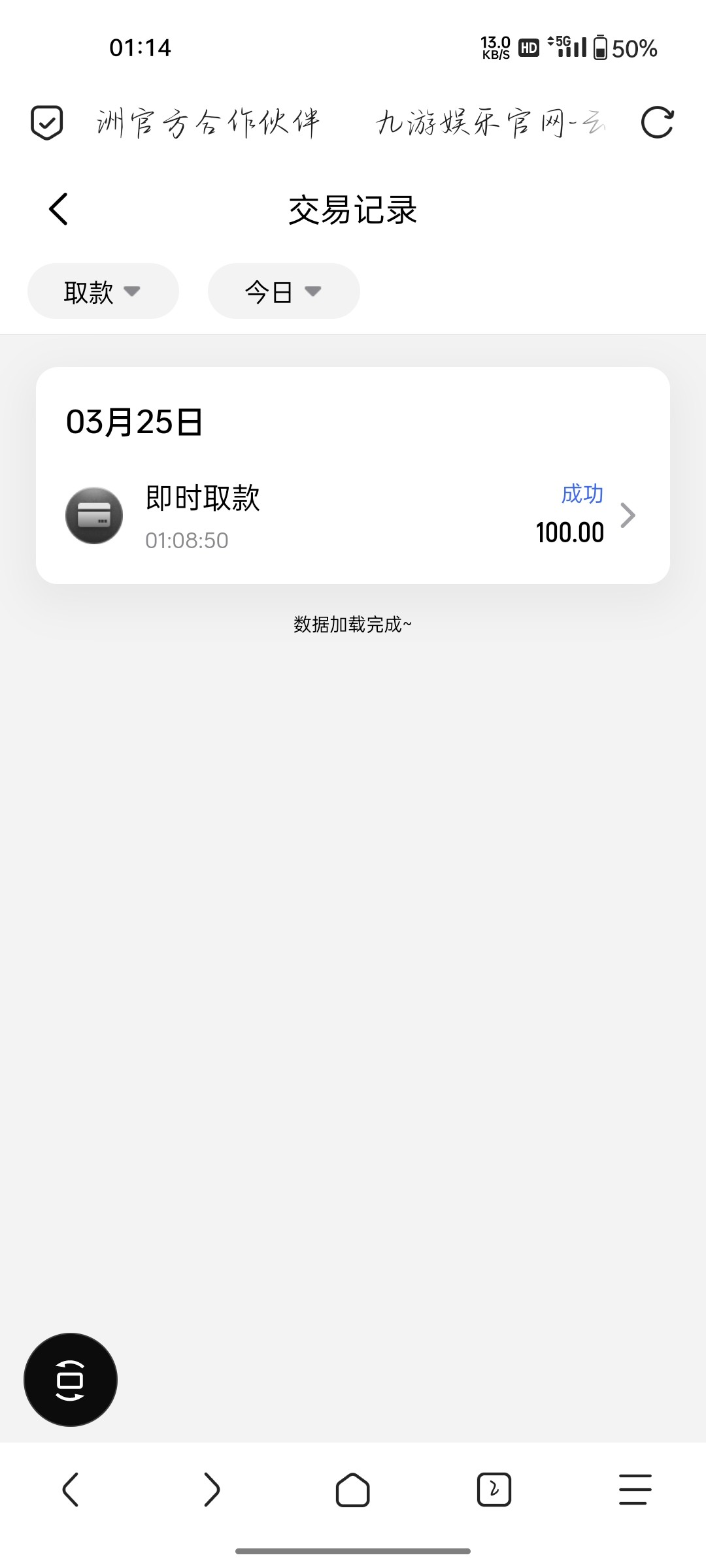Go to previous page in browser toolbar
706x1568 pixels.
[x=71, y=1490]
